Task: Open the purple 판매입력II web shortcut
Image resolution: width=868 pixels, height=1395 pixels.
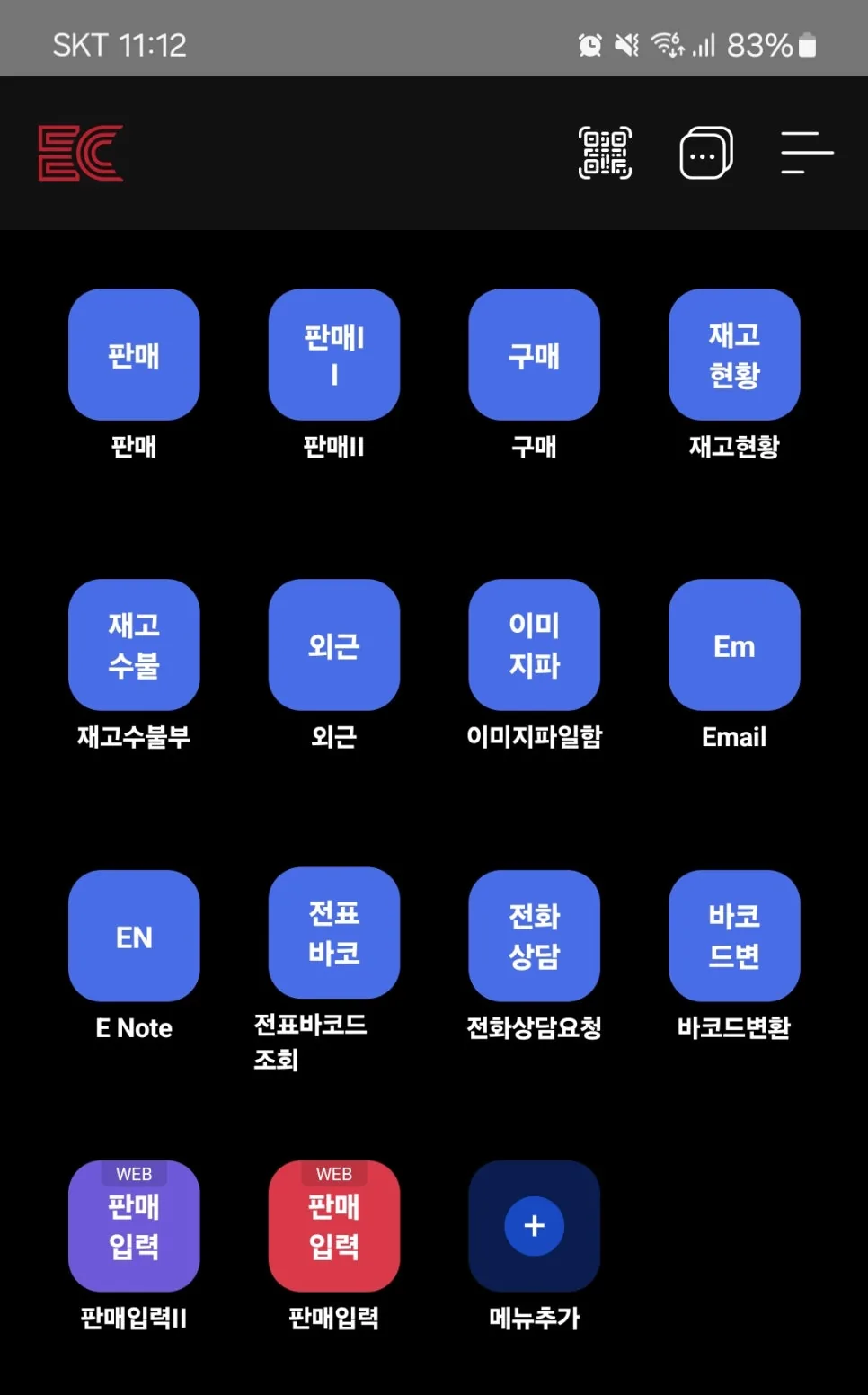Action: tap(134, 1226)
